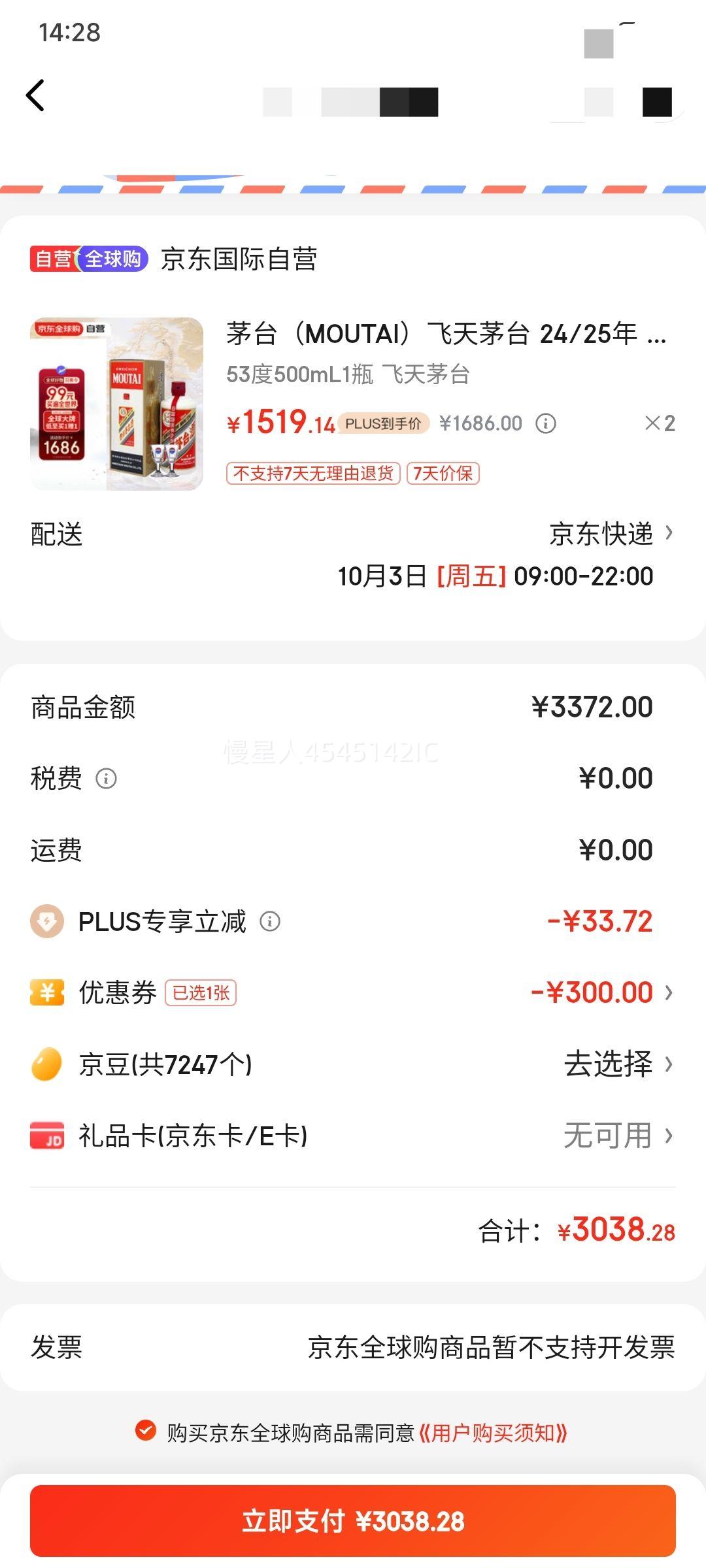Tap the golden 京豆 bean icon
This screenshot has width=706, height=1568.
(x=46, y=1063)
